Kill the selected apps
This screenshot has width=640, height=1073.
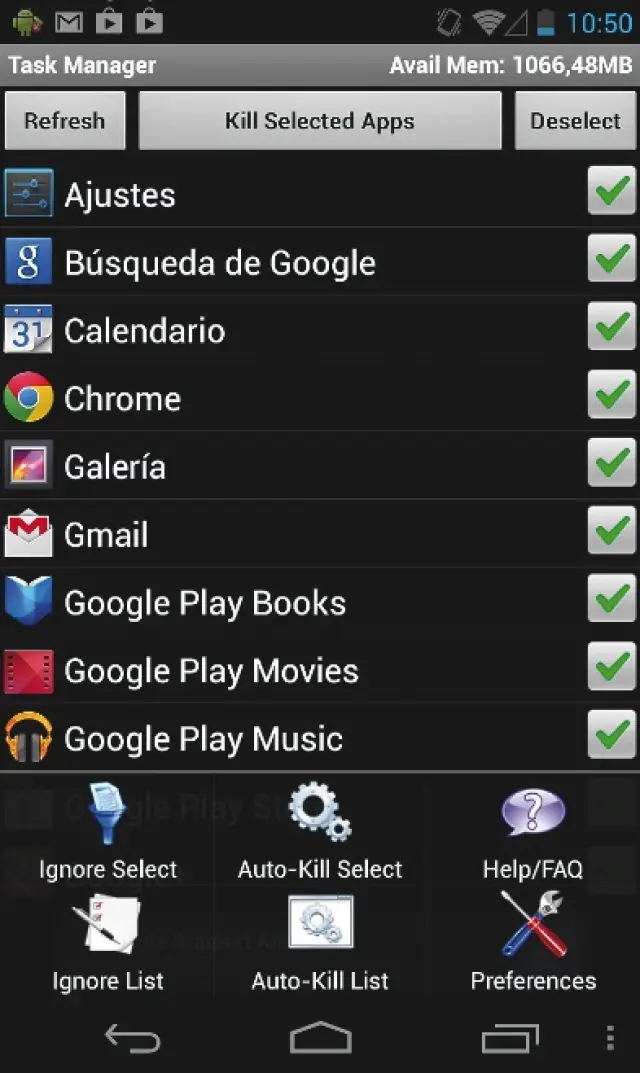[320, 121]
